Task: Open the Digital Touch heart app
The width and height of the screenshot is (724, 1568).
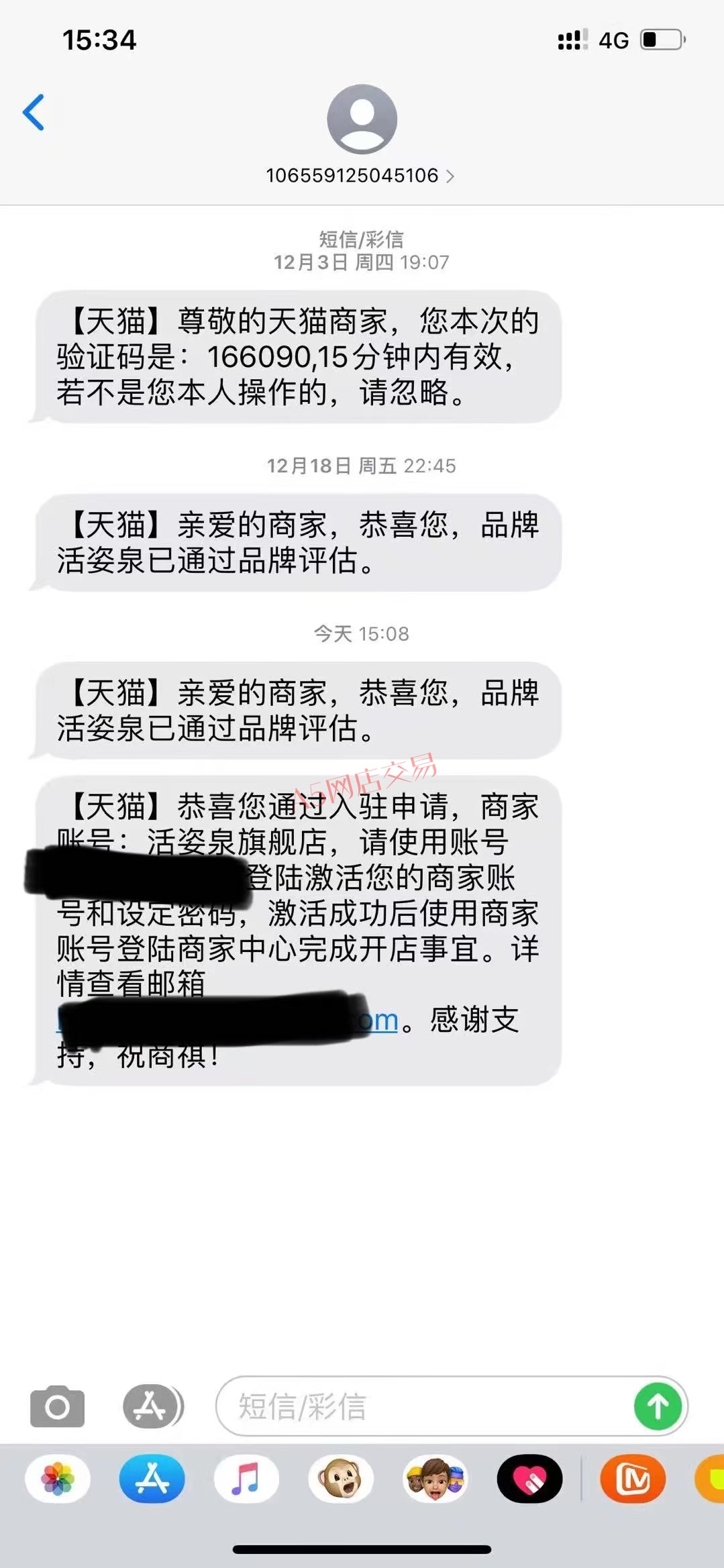Action: click(x=530, y=1479)
